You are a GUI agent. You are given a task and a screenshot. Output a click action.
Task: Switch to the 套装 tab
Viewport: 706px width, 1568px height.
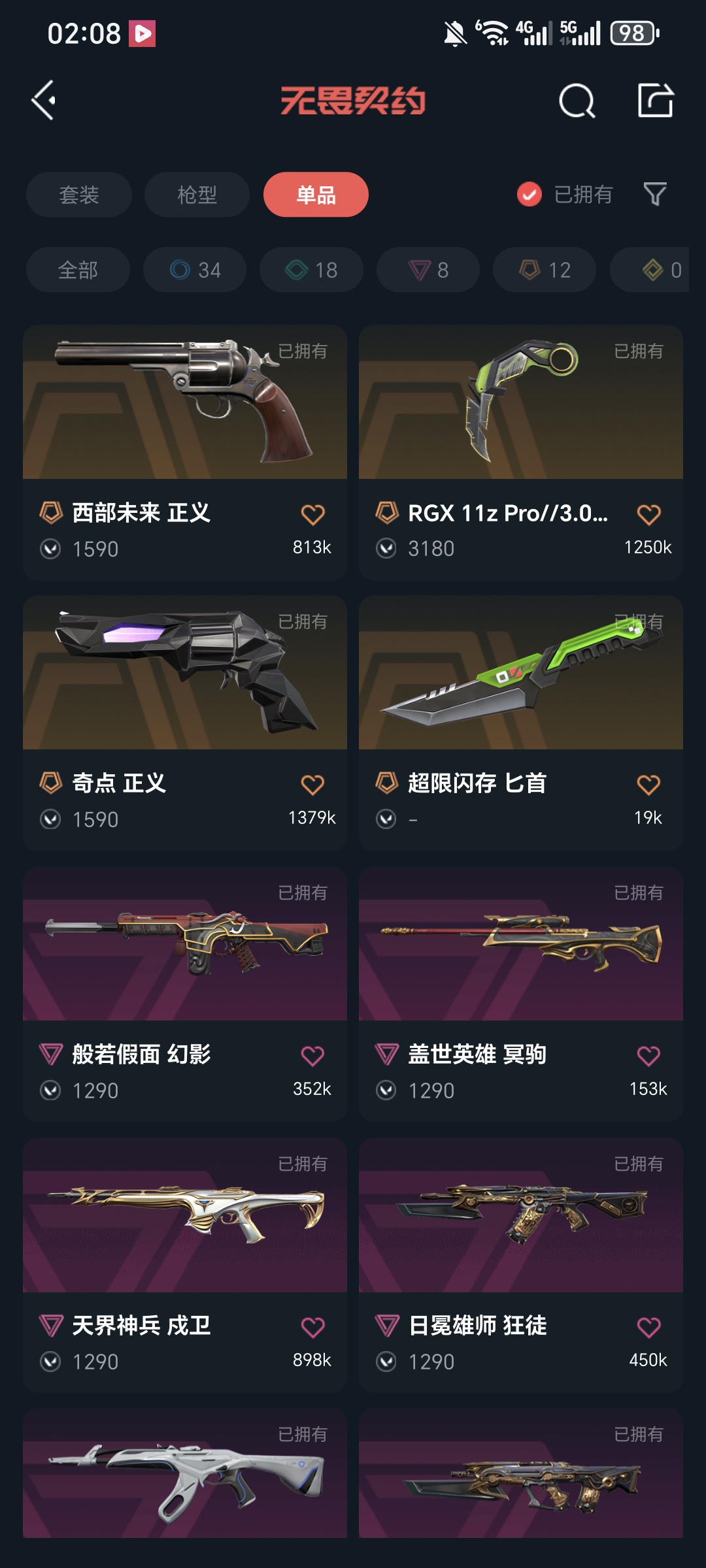tap(79, 195)
